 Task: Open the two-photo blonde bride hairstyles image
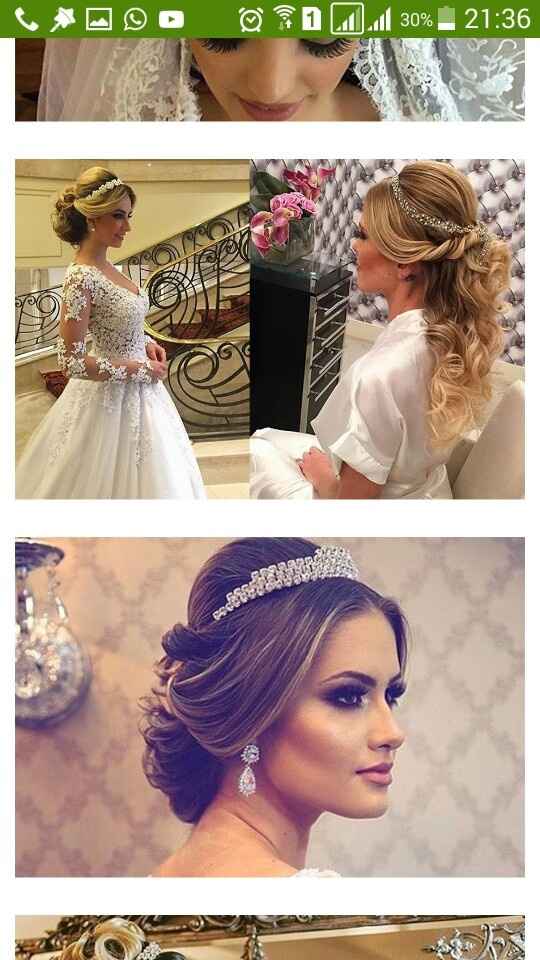click(x=270, y=329)
